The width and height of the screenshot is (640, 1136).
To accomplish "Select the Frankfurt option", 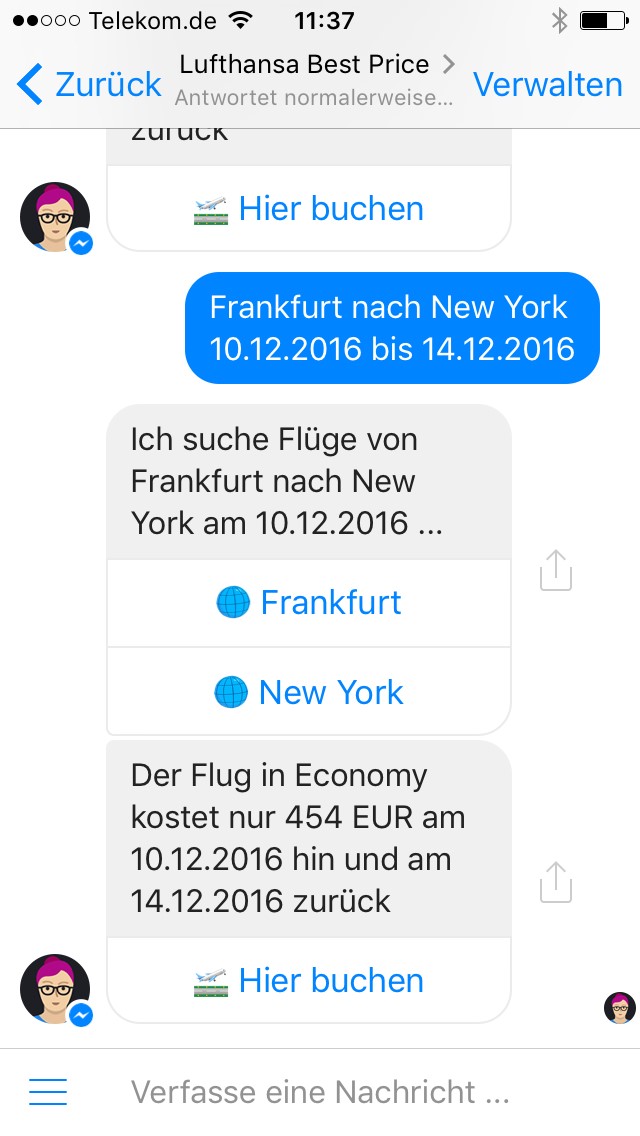I will [309, 603].
